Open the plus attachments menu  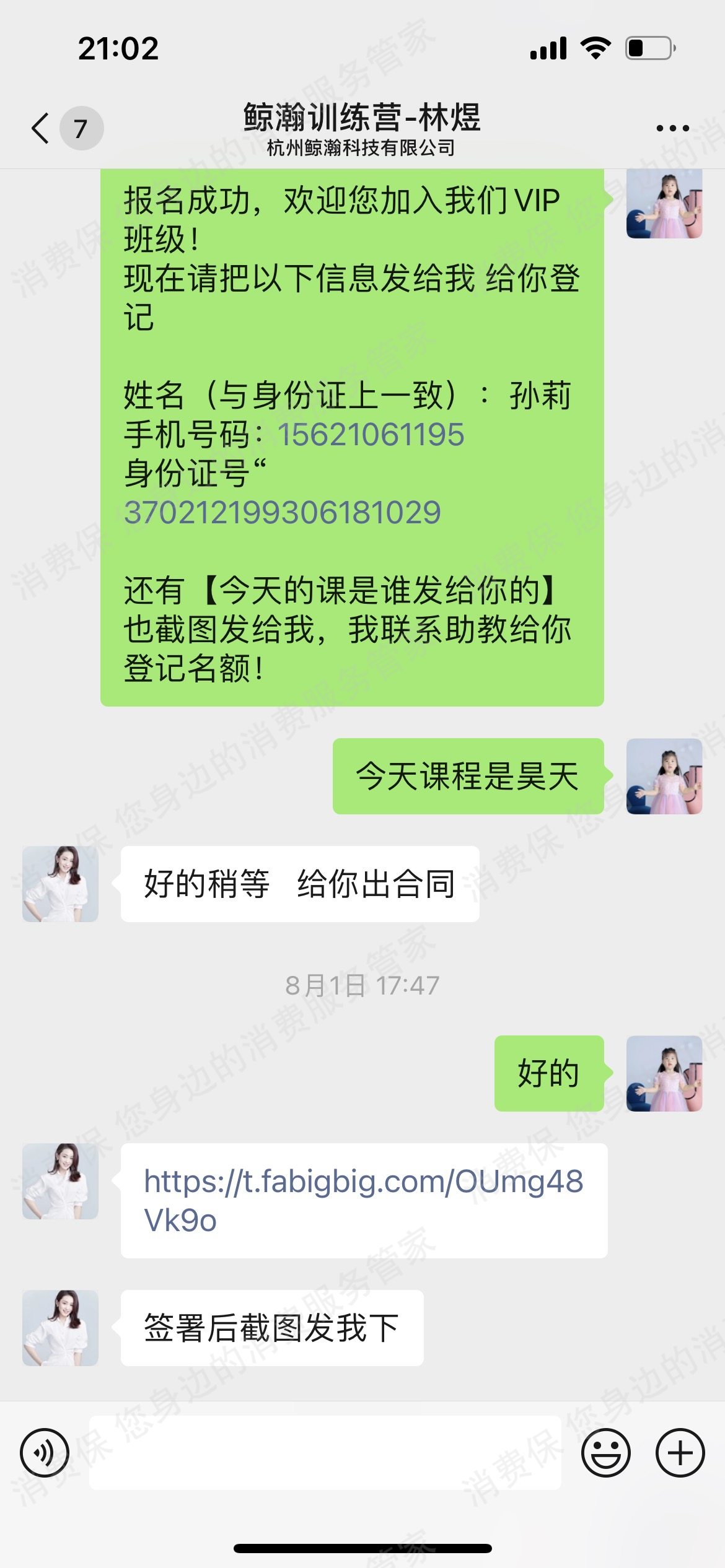(x=680, y=1452)
